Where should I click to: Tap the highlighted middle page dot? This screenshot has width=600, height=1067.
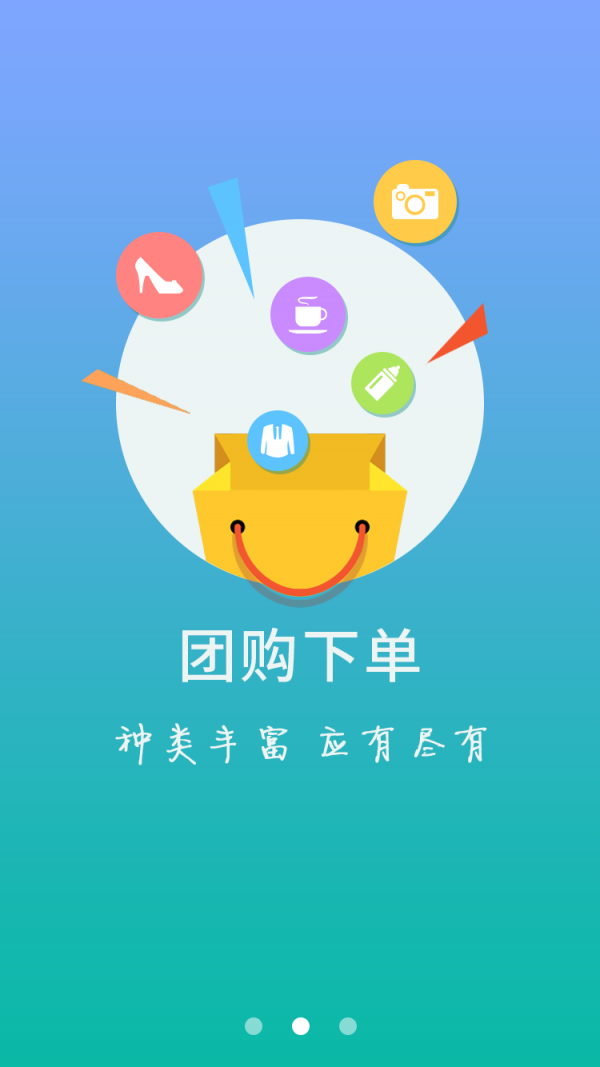(300, 1026)
